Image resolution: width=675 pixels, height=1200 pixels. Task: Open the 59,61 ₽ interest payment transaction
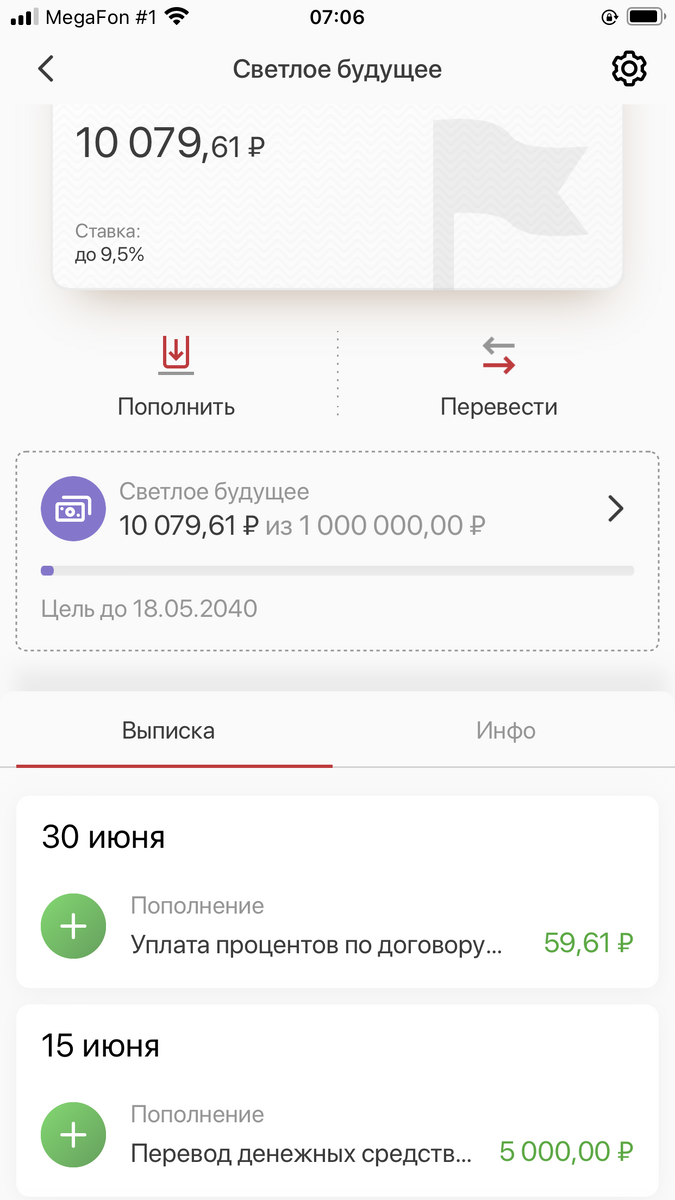337,925
